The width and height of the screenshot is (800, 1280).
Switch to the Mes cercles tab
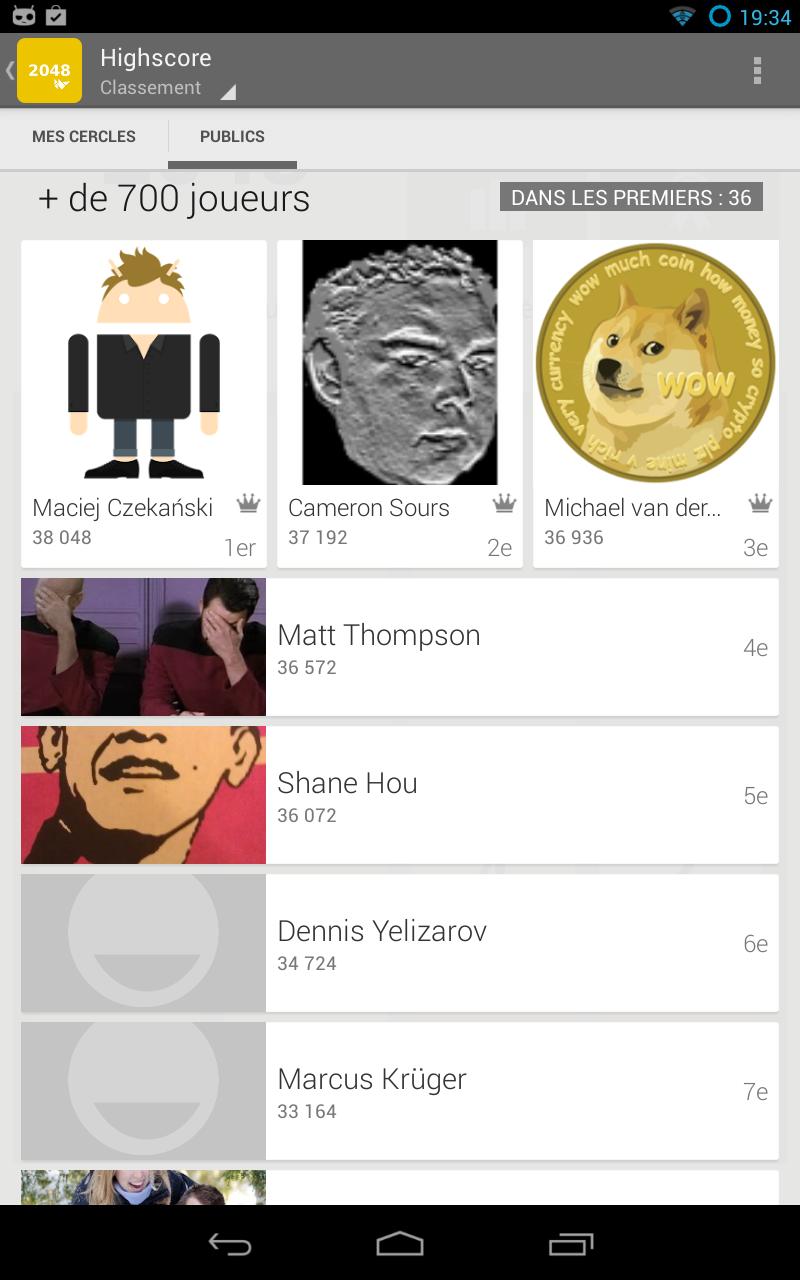coord(84,137)
